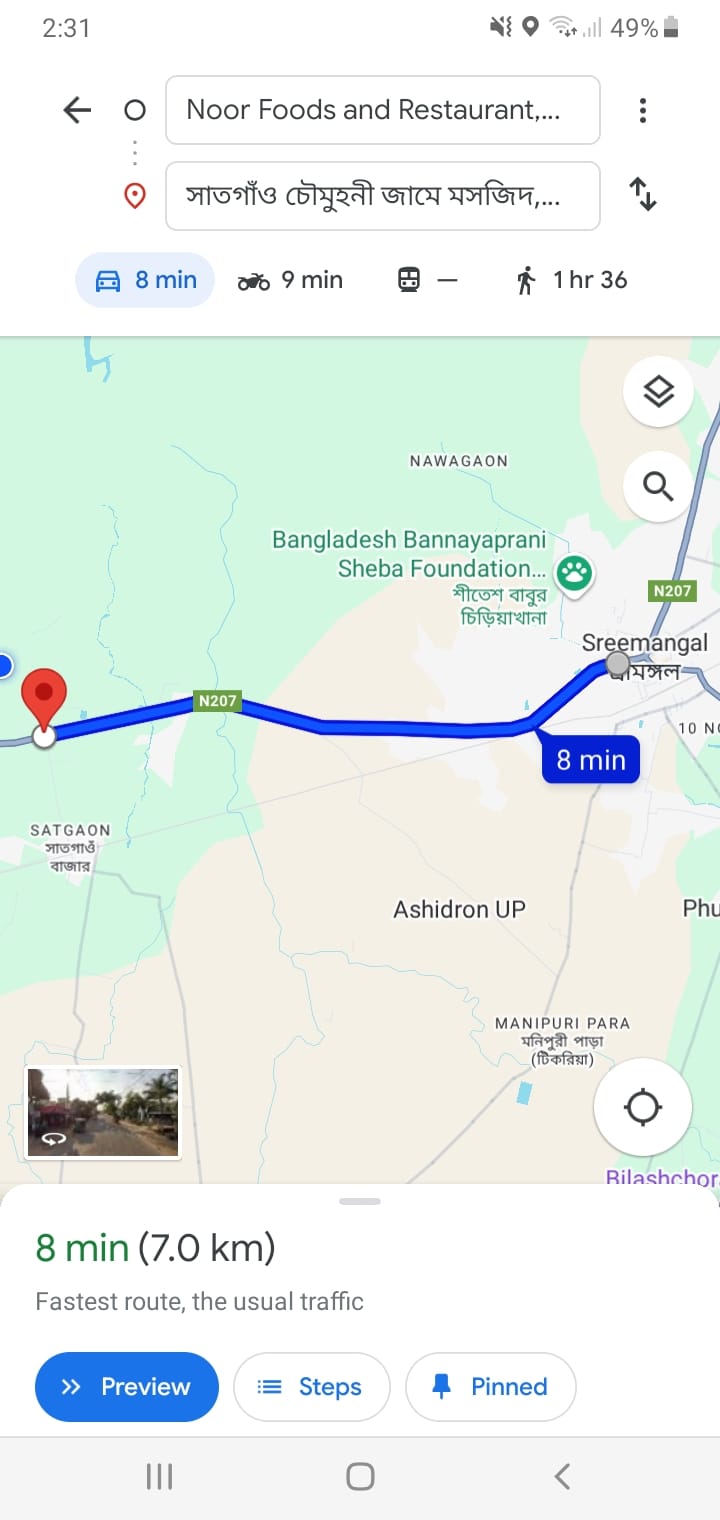
Task: Center the map on my location
Action: click(x=642, y=1107)
